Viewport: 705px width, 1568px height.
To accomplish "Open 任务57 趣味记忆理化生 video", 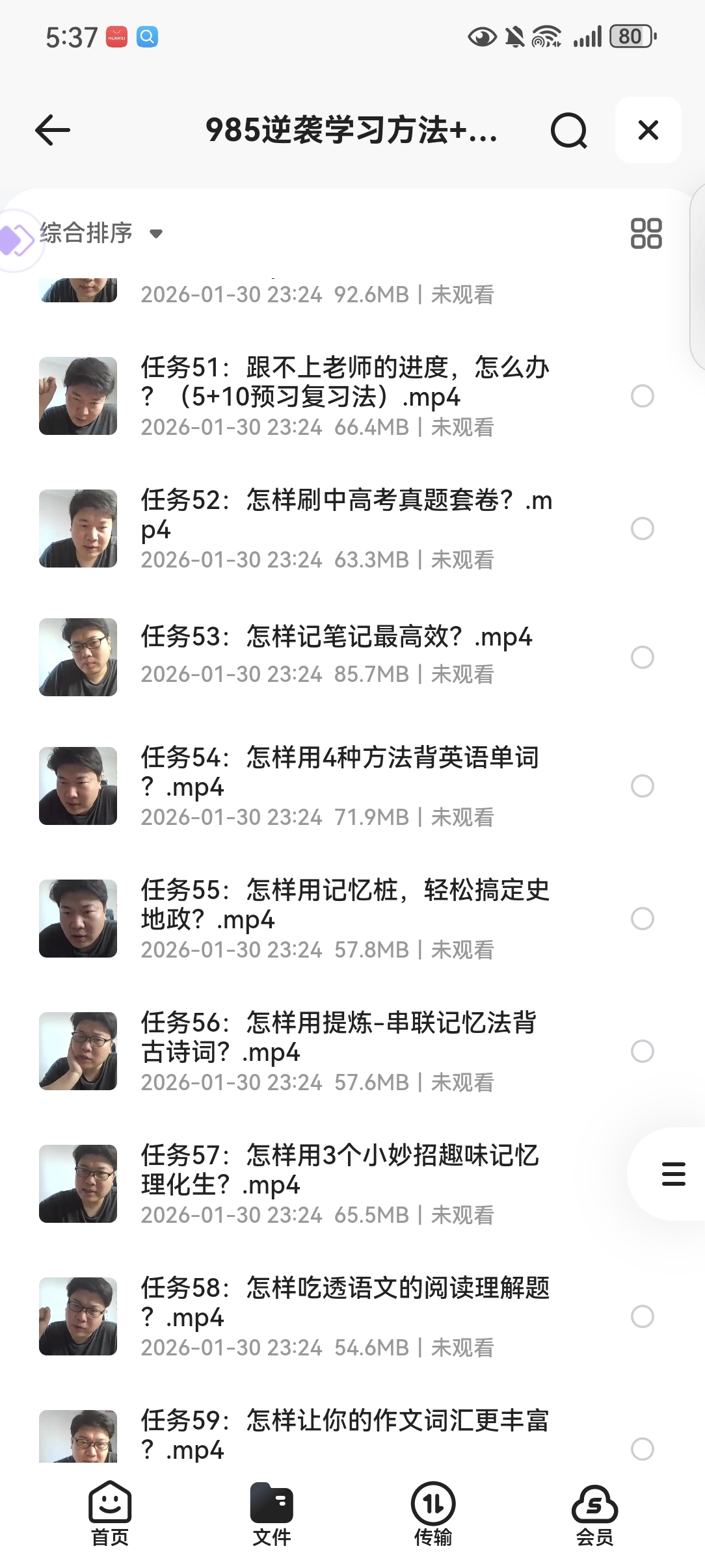I will [339, 1170].
